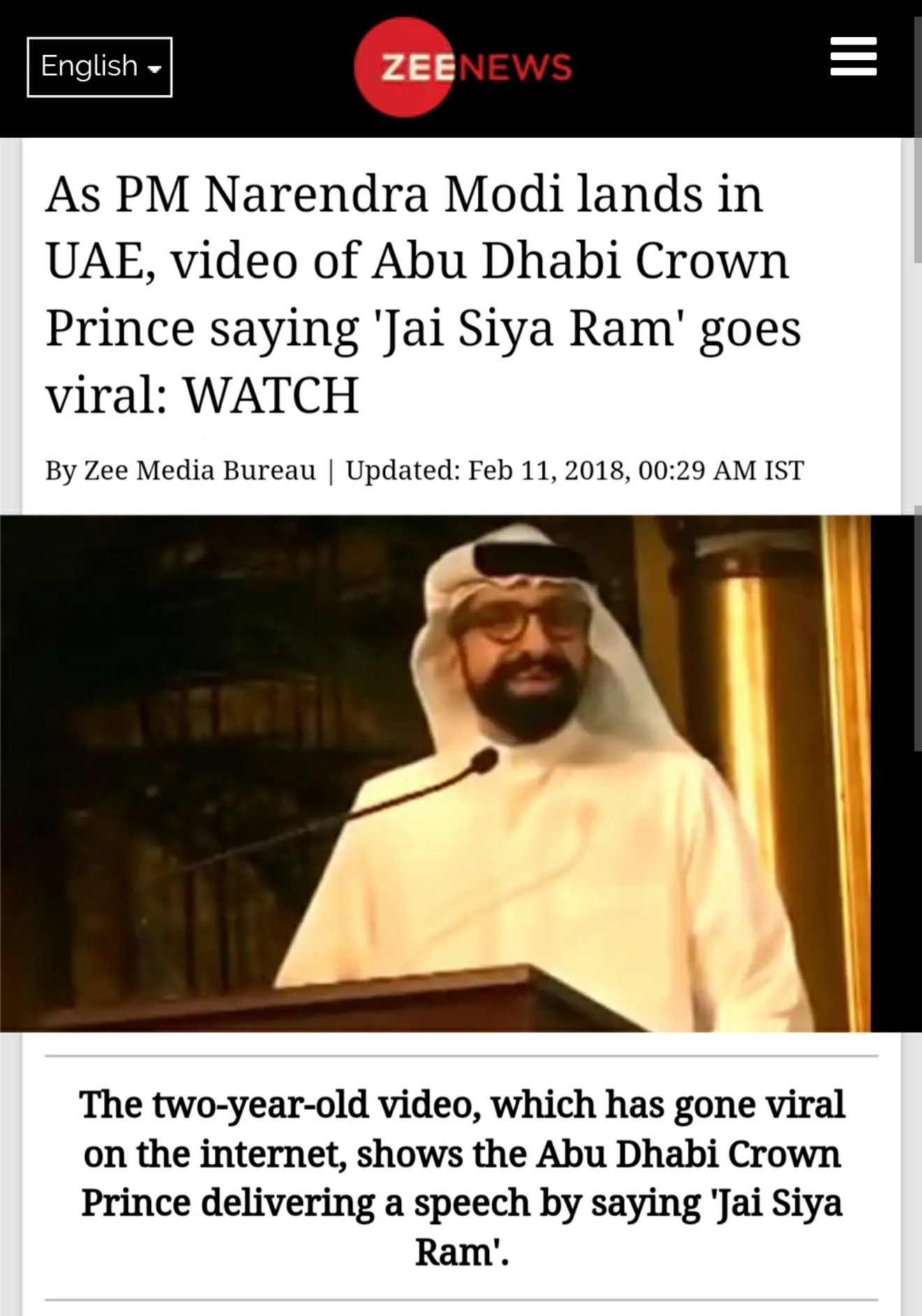The width and height of the screenshot is (922, 1316).
Task: Open the English language dropdown
Action: pos(99,67)
